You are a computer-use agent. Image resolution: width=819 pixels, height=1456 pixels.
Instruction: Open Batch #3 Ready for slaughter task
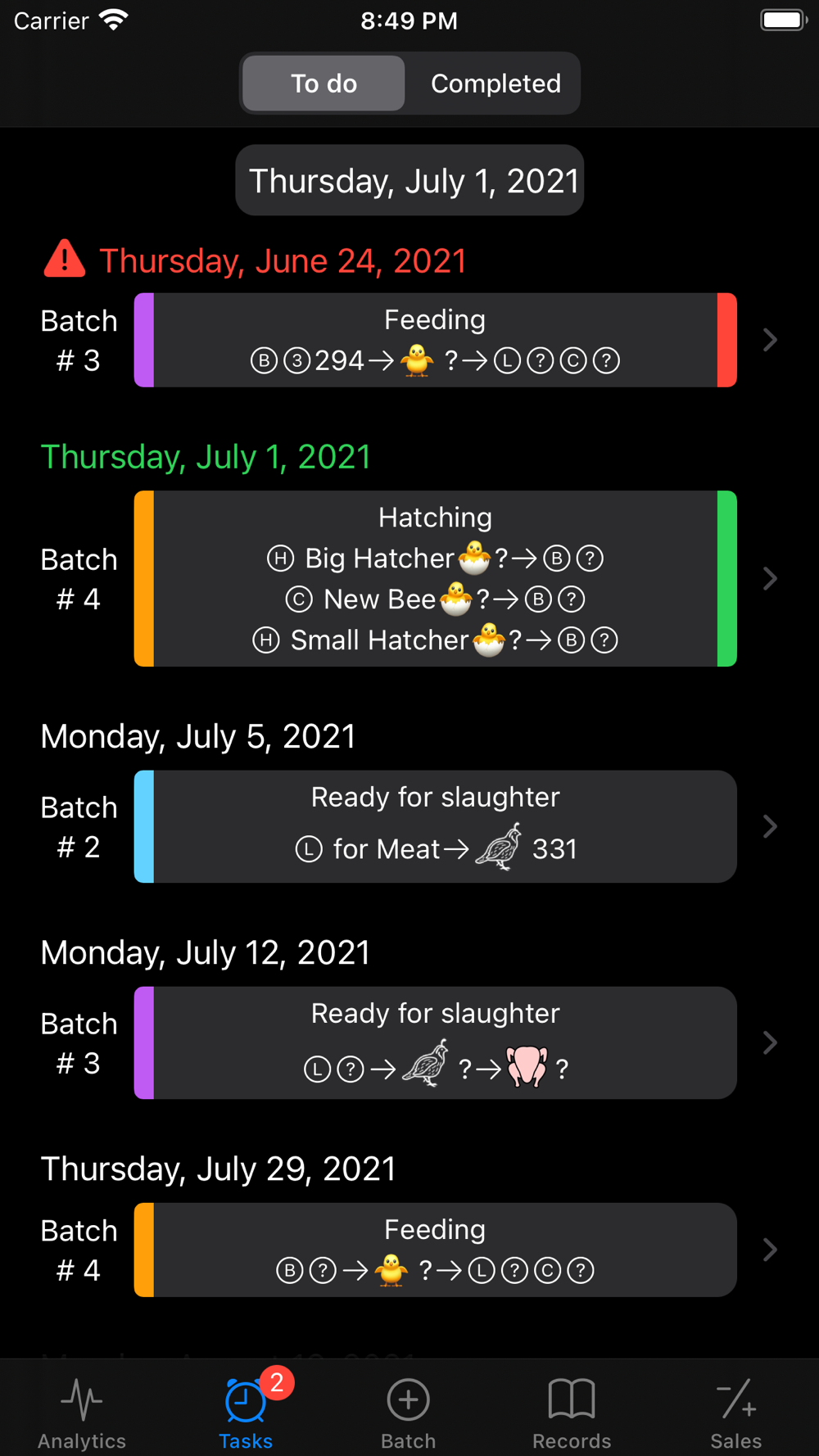tap(435, 1042)
